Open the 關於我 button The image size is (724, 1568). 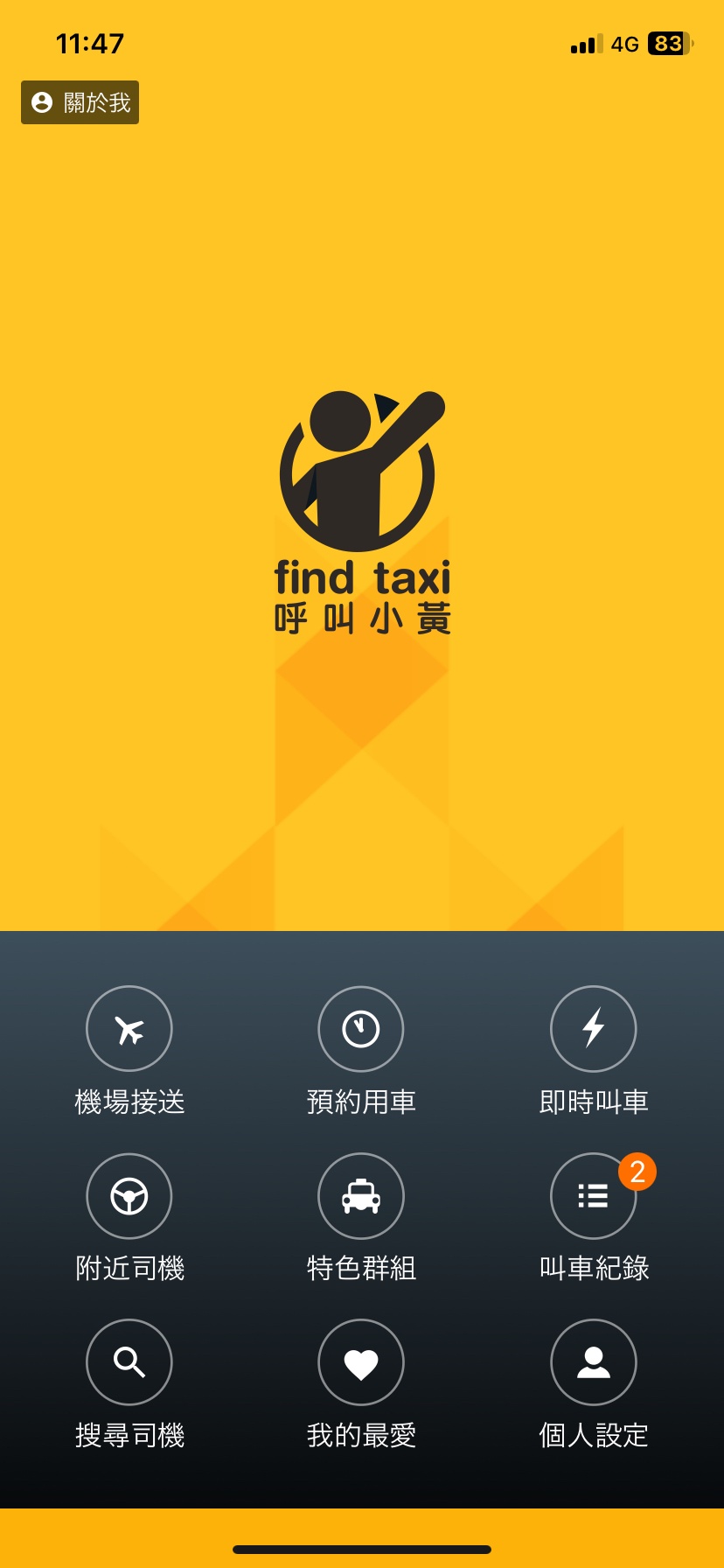80,102
